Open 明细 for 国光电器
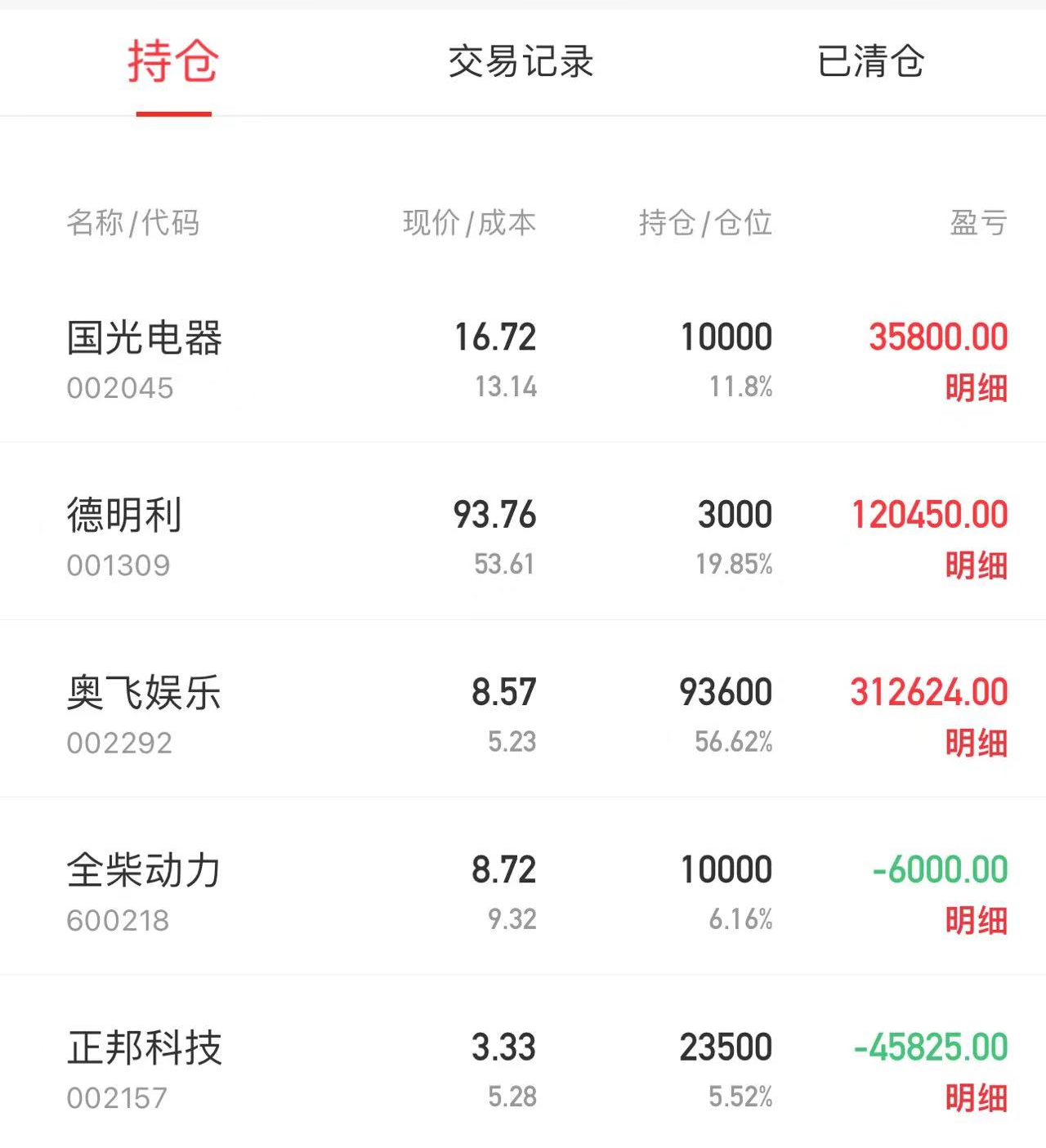Image resolution: width=1046 pixels, height=1148 pixels. pyautogui.click(x=976, y=387)
